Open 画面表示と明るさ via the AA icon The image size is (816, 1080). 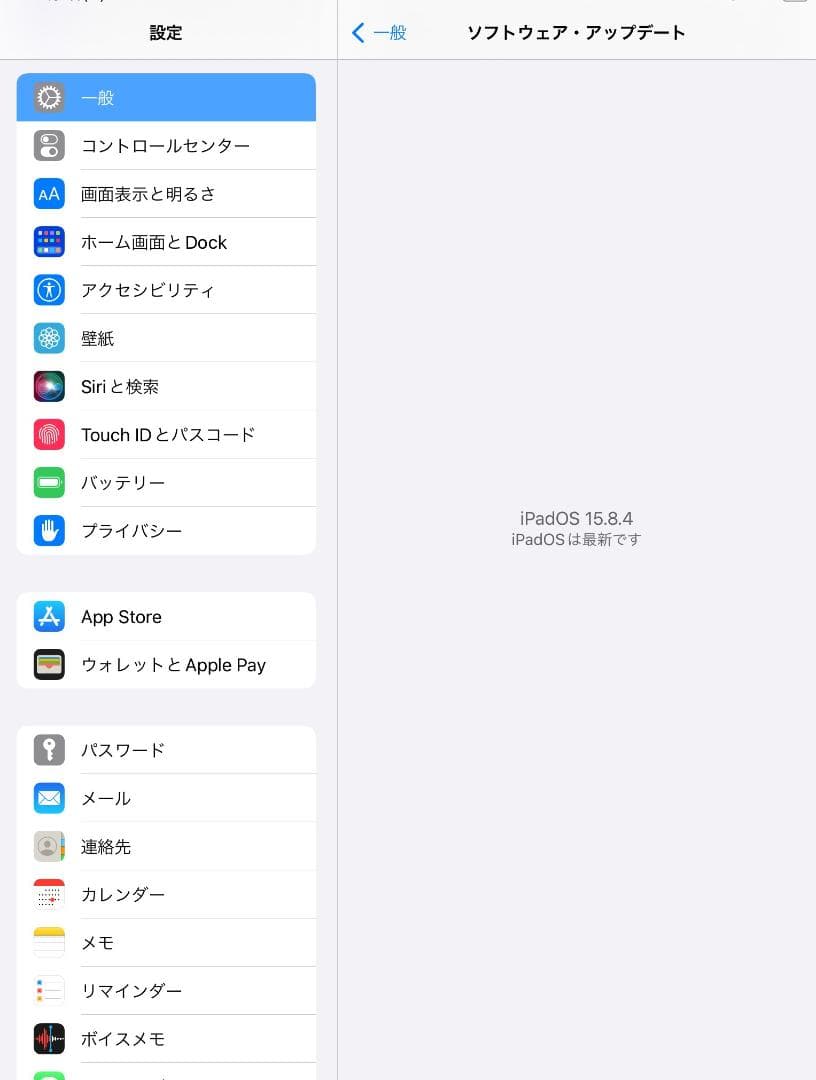48,193
